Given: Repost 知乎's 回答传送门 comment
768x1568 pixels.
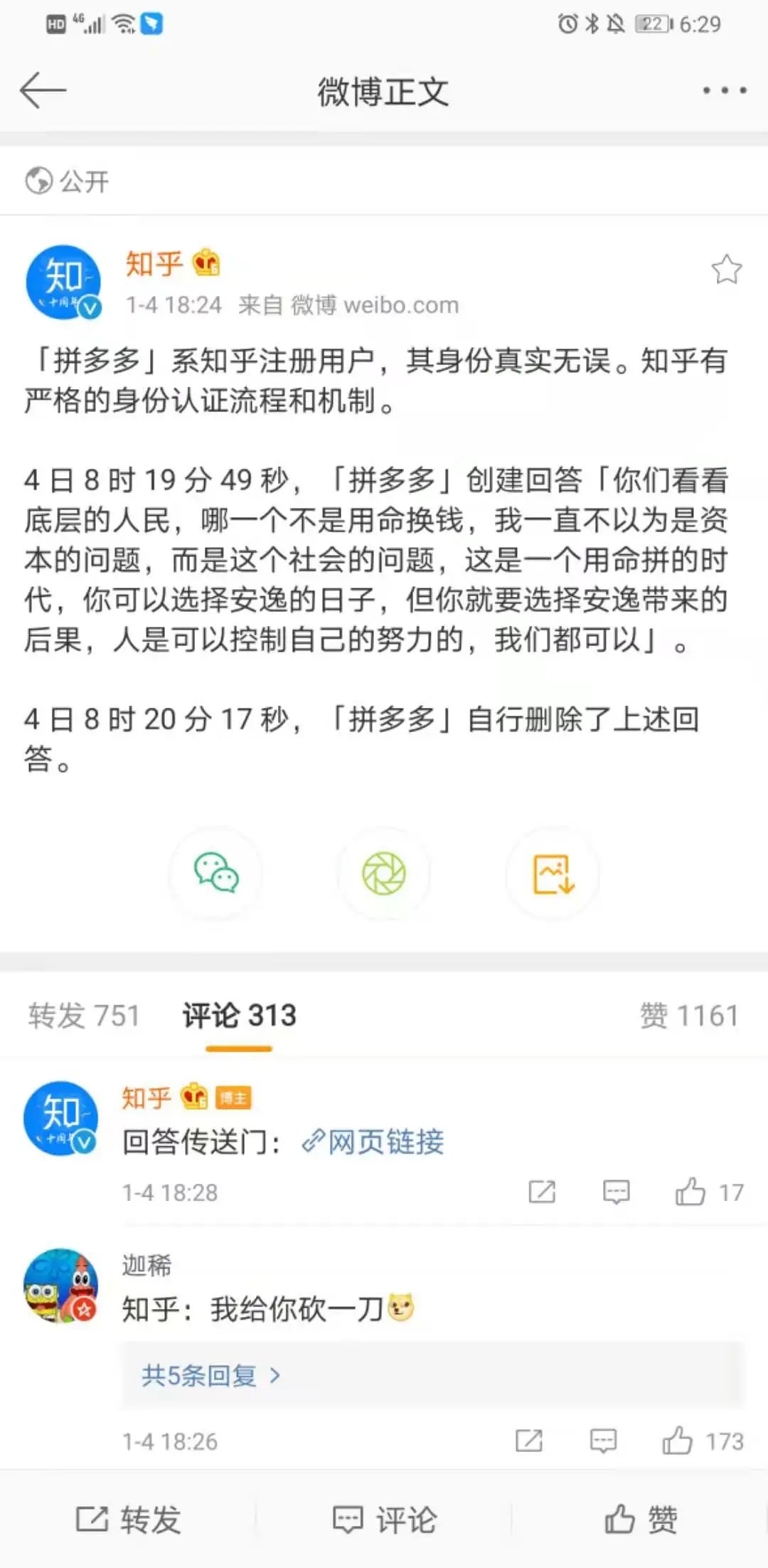Looking at the screenshot, I should 542,1192.
